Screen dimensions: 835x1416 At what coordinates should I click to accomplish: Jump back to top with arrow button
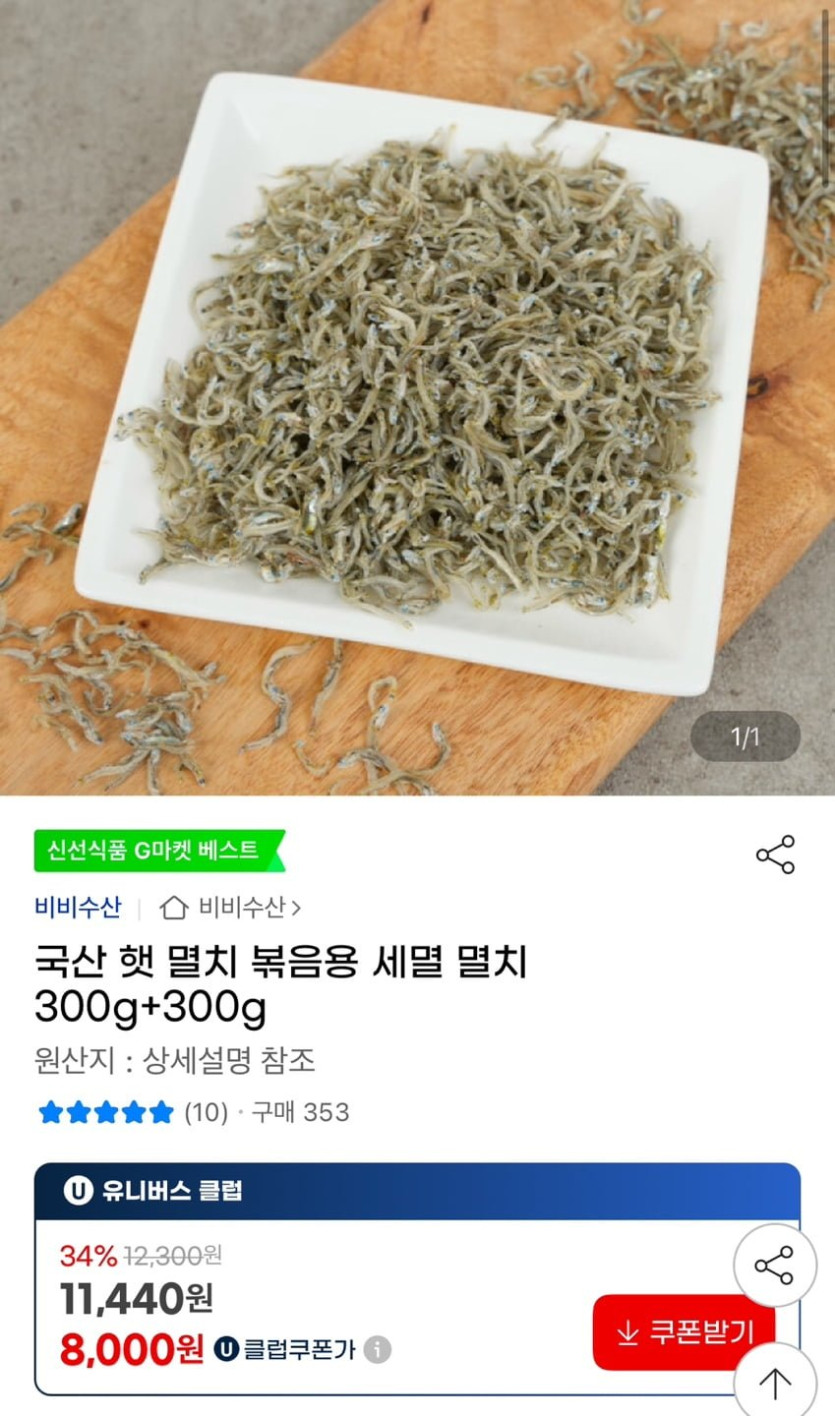coord(775,1383)
